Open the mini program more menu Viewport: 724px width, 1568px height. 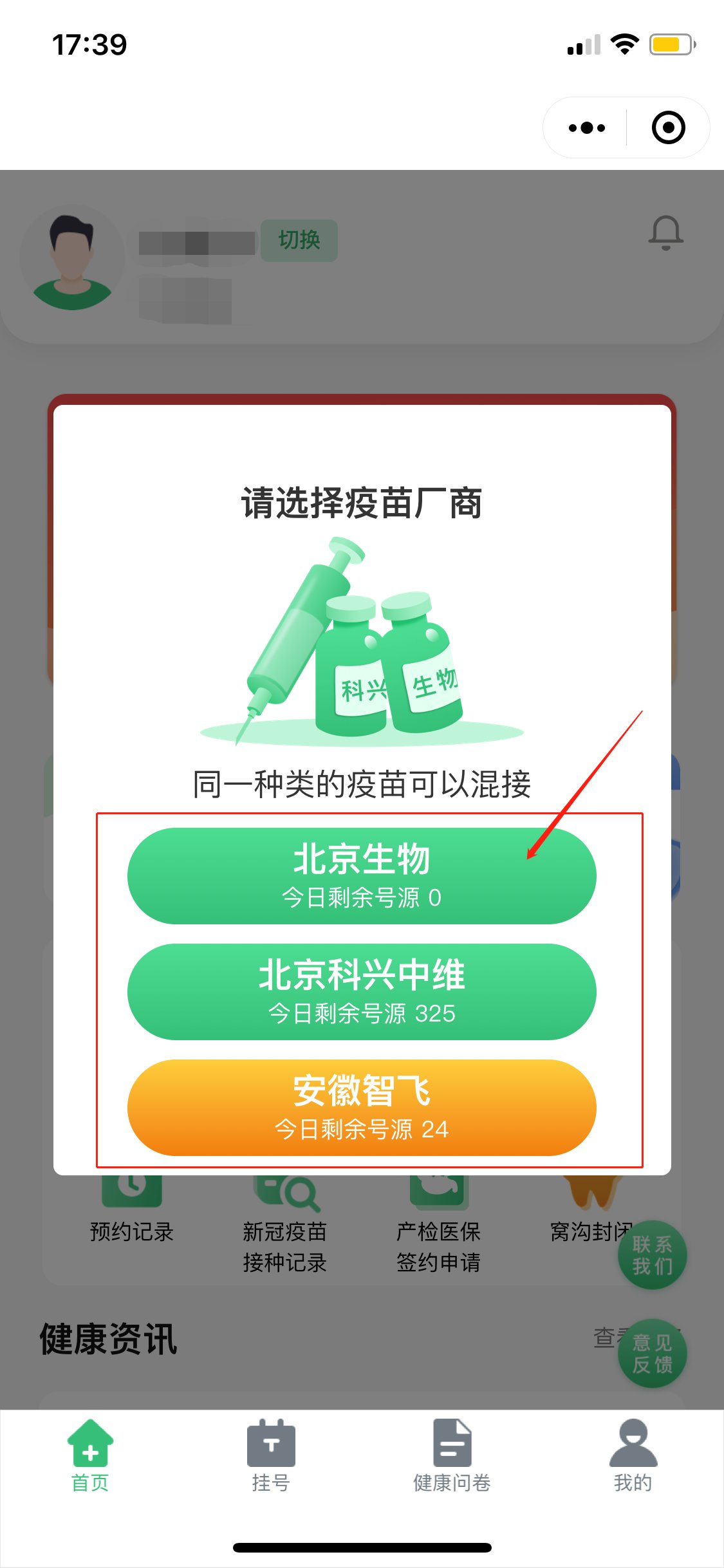[586, 127]
